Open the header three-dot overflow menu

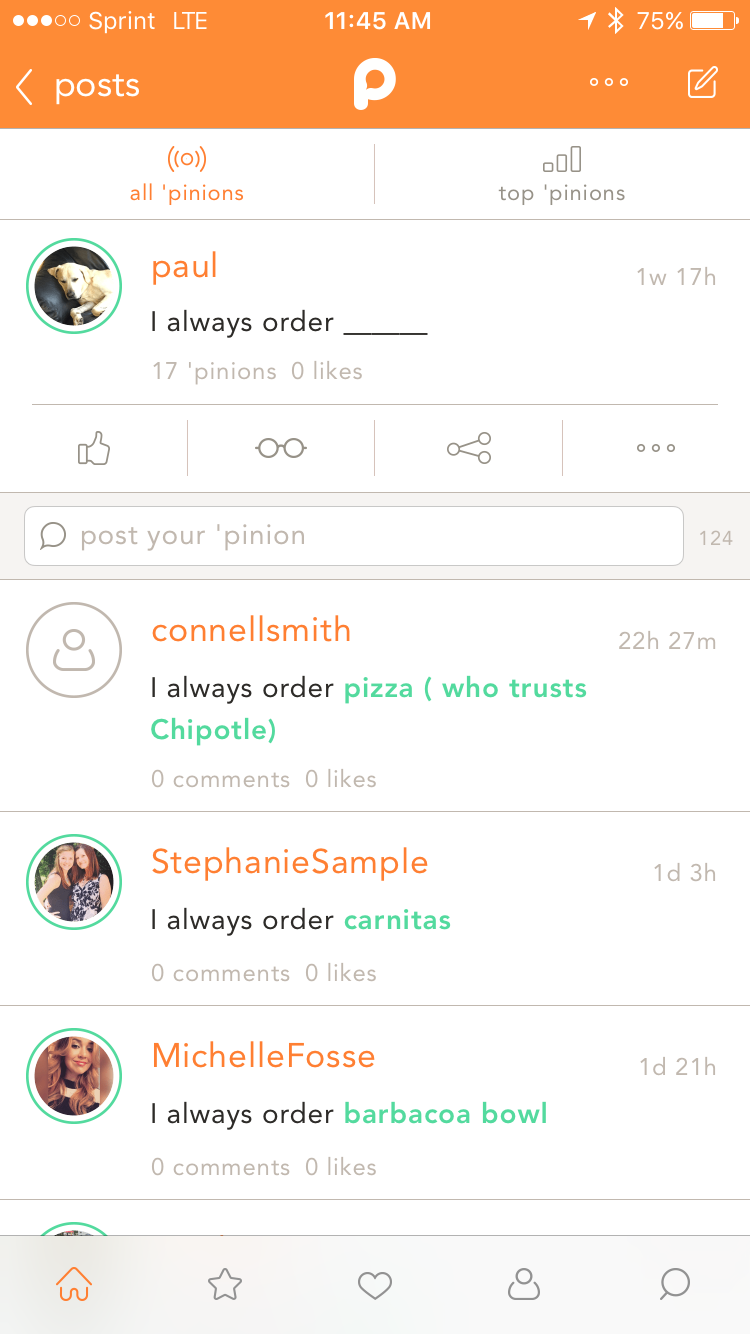tap(609, 83)
